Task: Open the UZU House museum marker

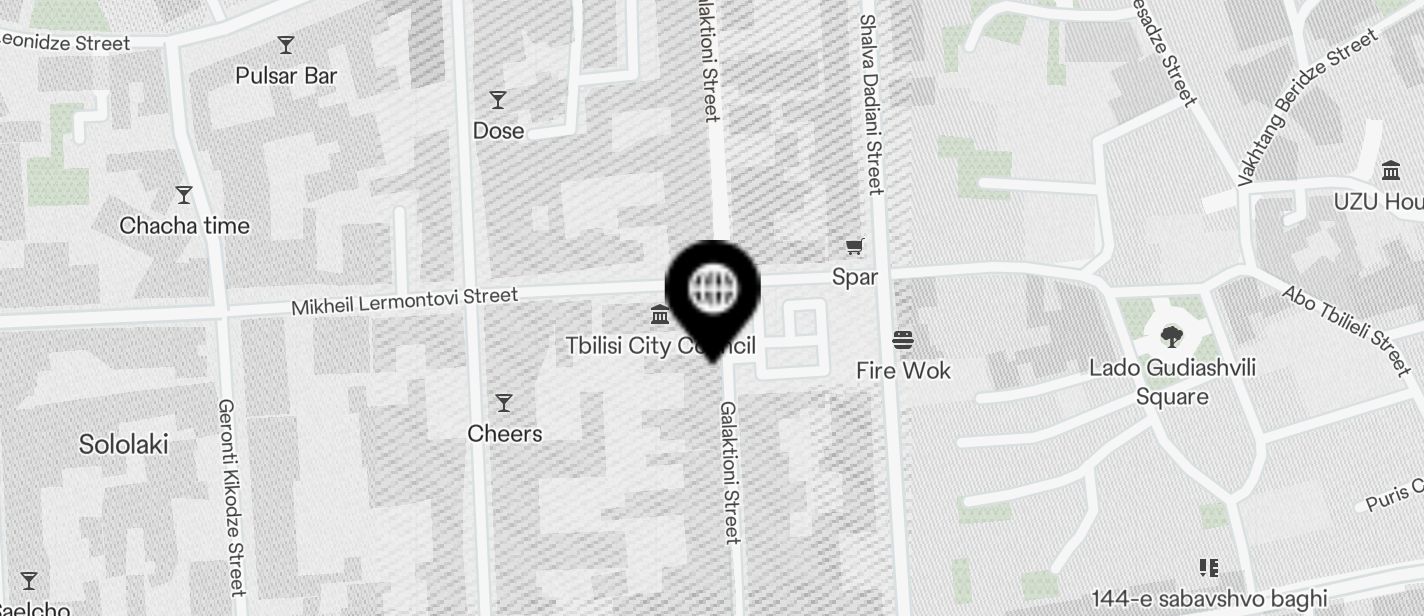Action: [x=1390, y=171]
